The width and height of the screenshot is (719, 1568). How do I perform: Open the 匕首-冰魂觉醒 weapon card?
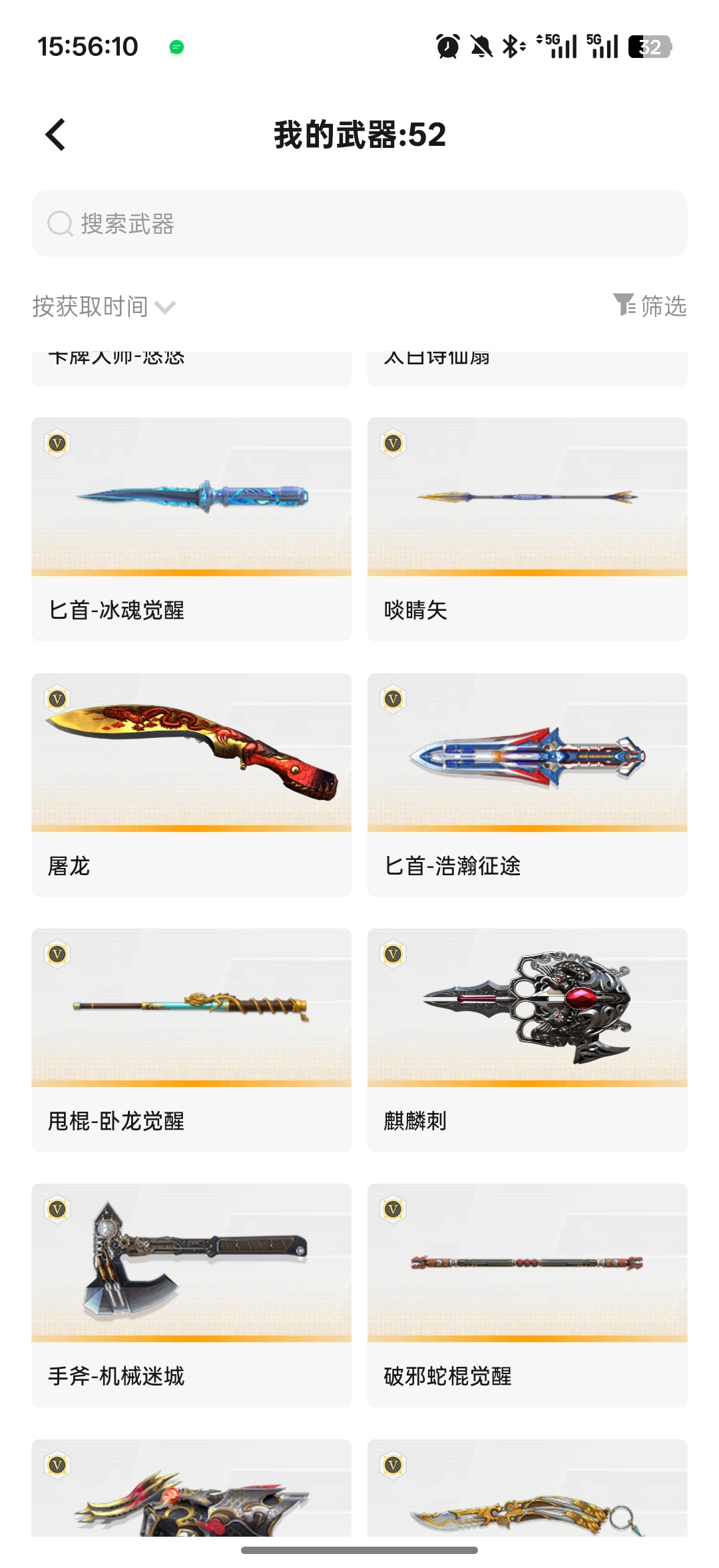(191, 529)
